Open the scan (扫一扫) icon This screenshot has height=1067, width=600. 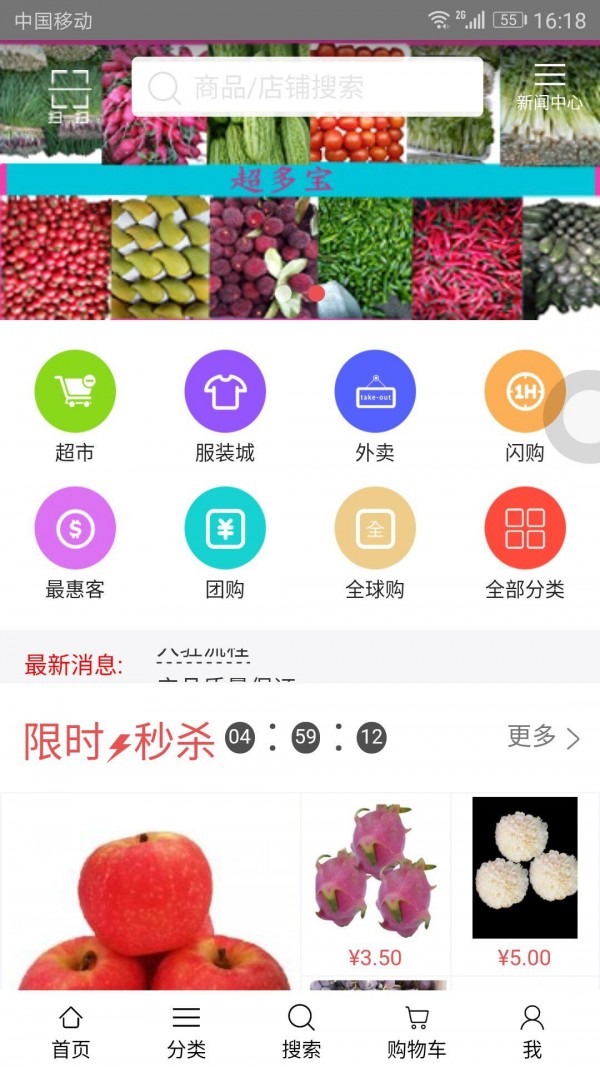pos(70,96)
